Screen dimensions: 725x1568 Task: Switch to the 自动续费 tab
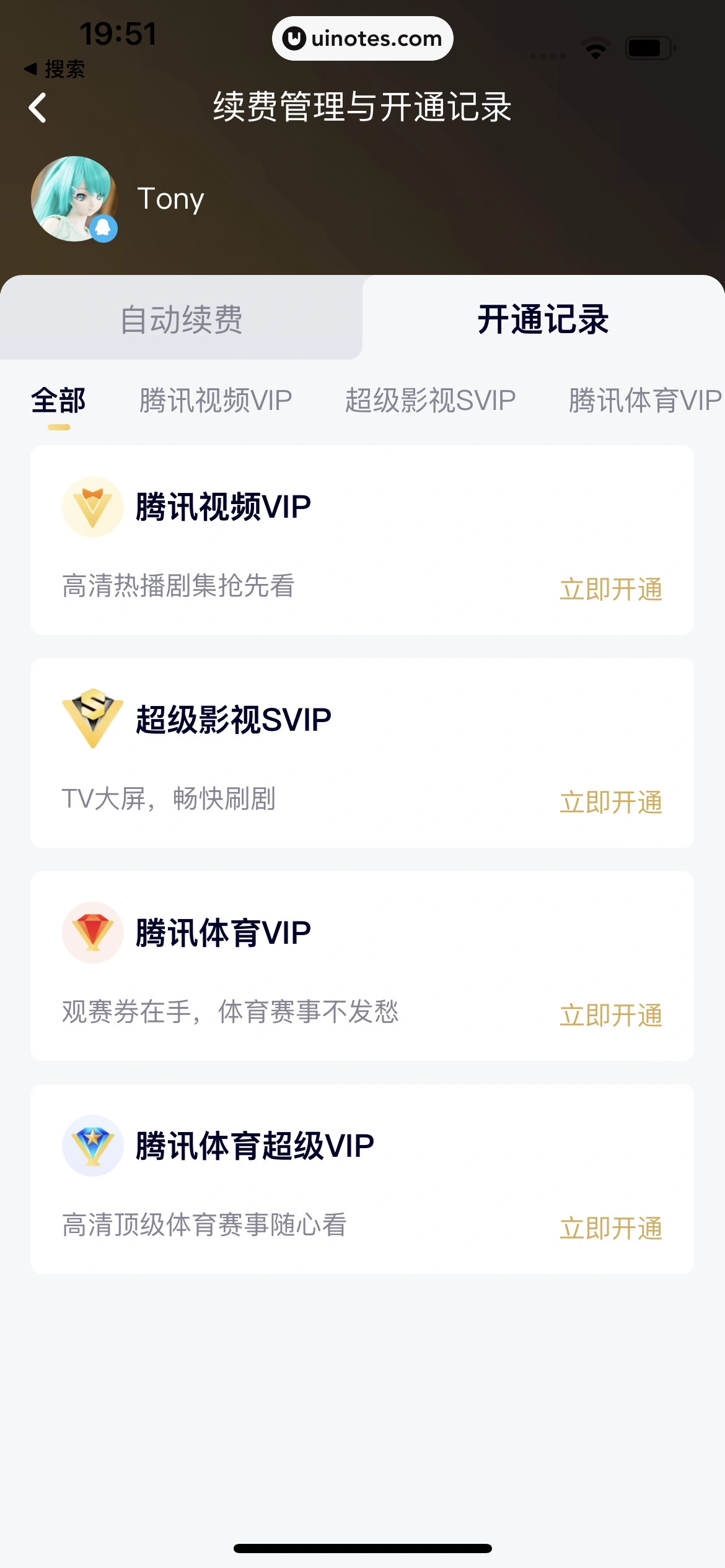181,319
